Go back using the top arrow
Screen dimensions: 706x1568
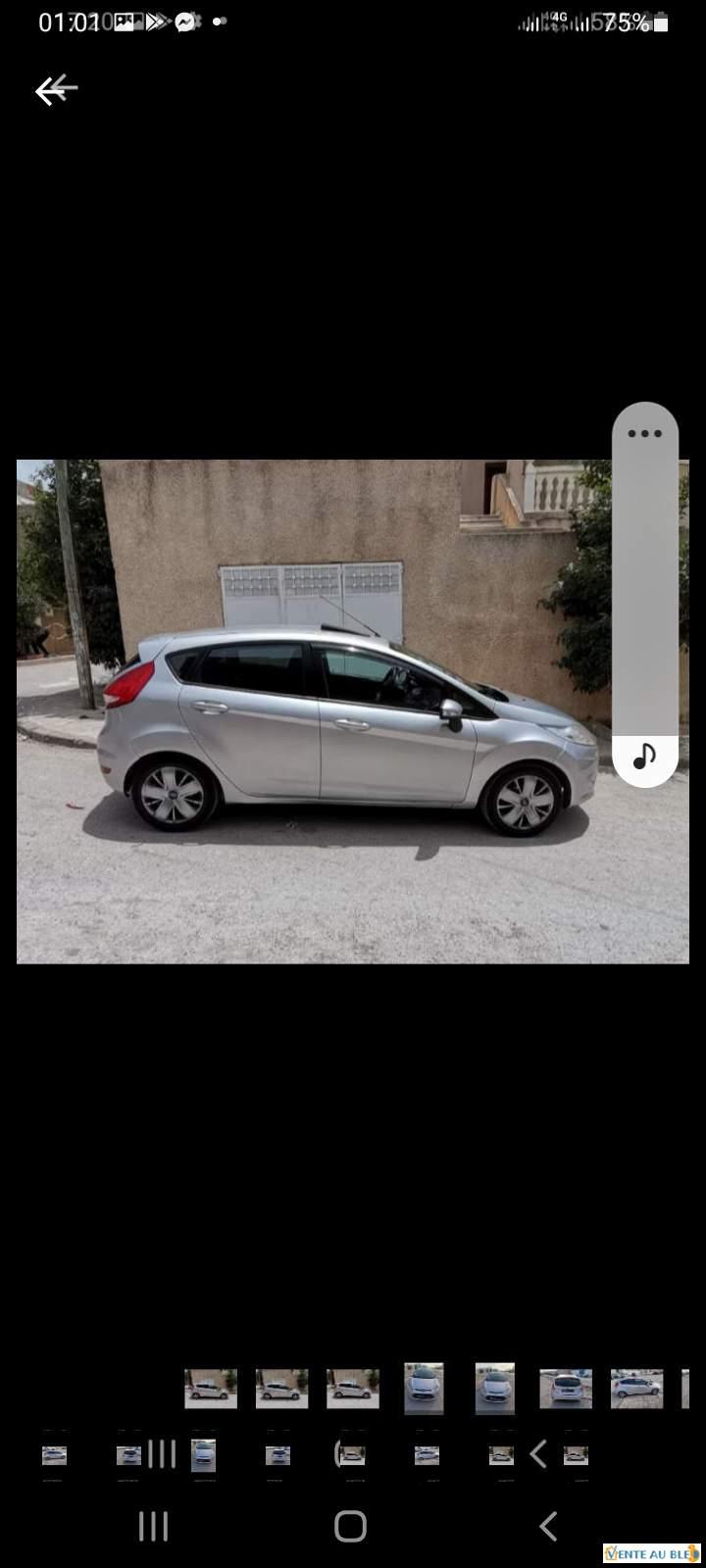click(56, 90)
